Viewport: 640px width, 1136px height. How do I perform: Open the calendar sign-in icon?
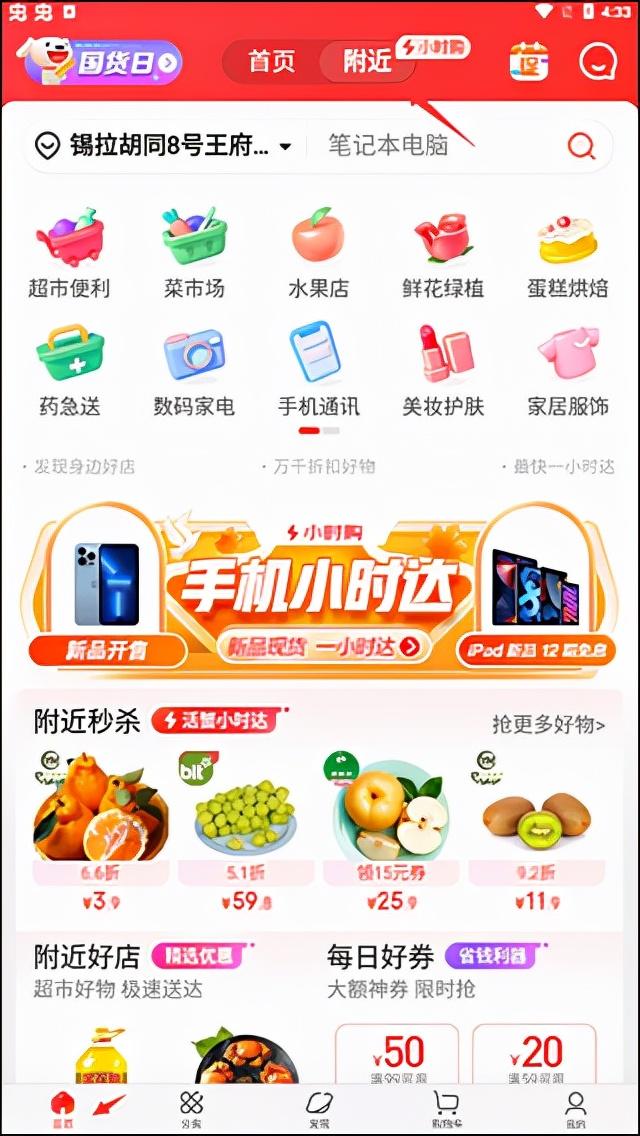(529, 62)
